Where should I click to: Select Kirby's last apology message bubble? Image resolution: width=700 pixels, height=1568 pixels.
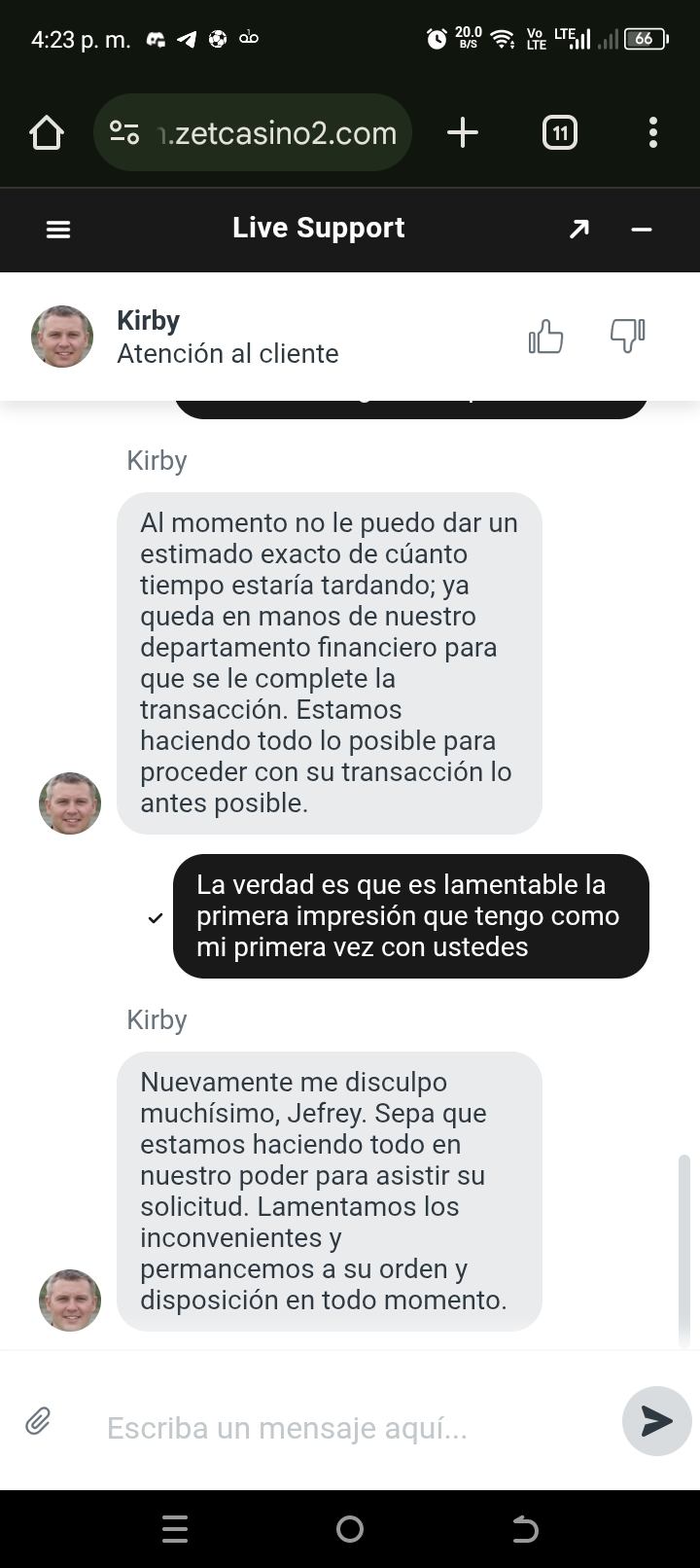331,1190
